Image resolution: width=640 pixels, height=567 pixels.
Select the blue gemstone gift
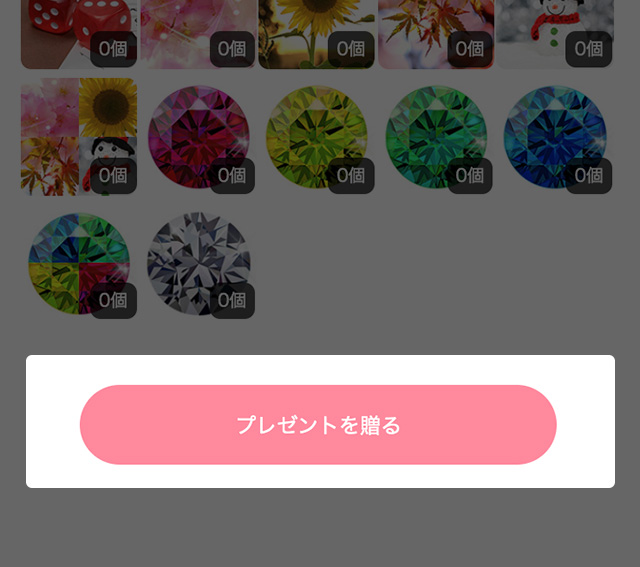click(x=555, y=137)
